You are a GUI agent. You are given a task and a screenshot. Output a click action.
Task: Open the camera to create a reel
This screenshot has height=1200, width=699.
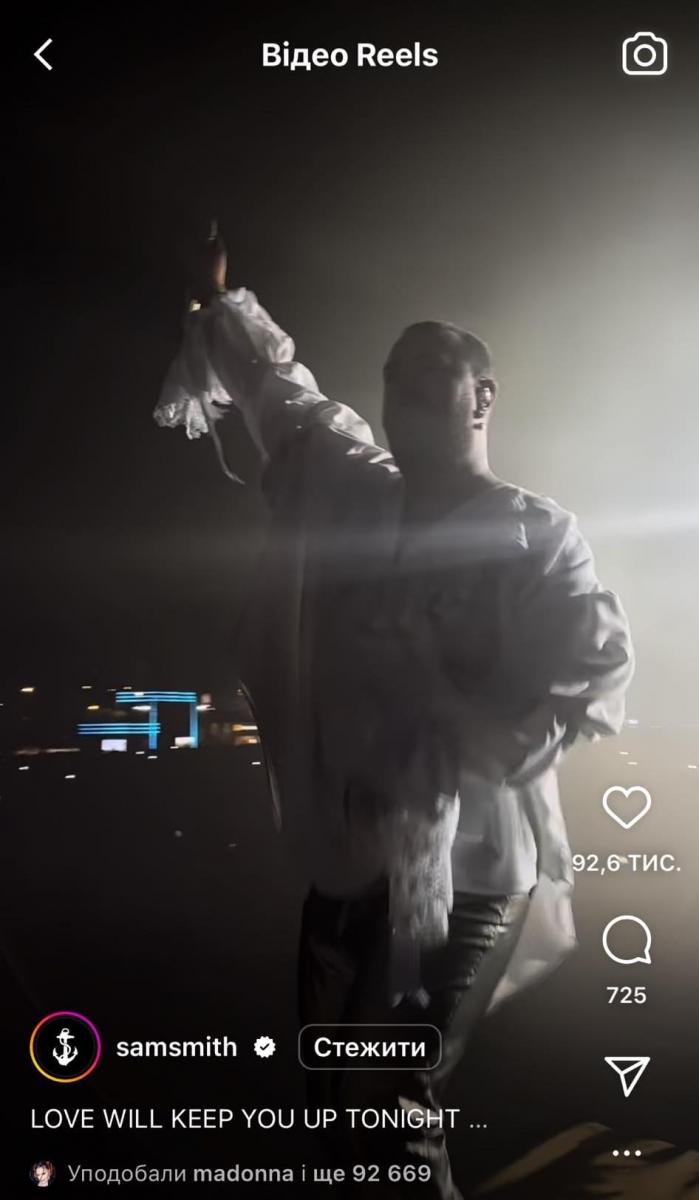tap(645, 54)
